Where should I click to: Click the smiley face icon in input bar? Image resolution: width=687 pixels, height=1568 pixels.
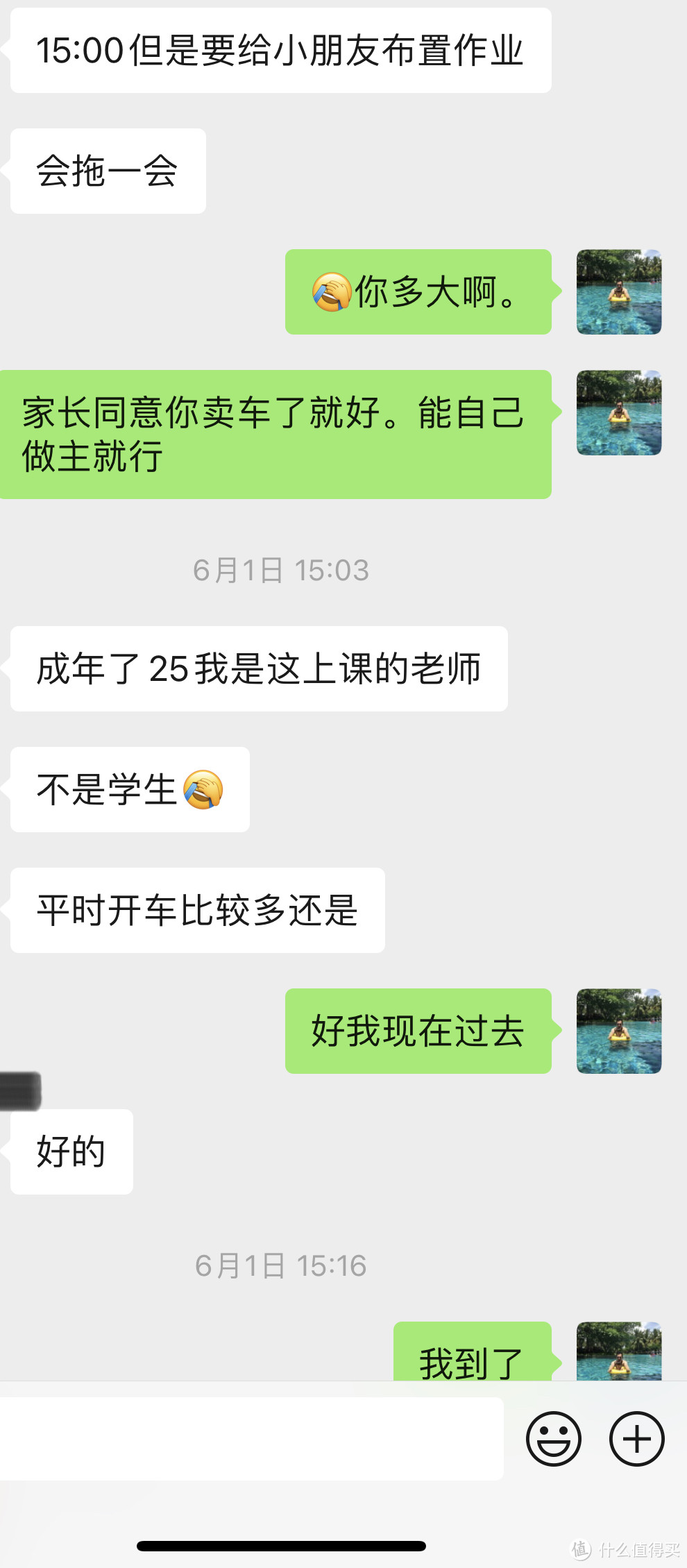(x=553, y=1438)
